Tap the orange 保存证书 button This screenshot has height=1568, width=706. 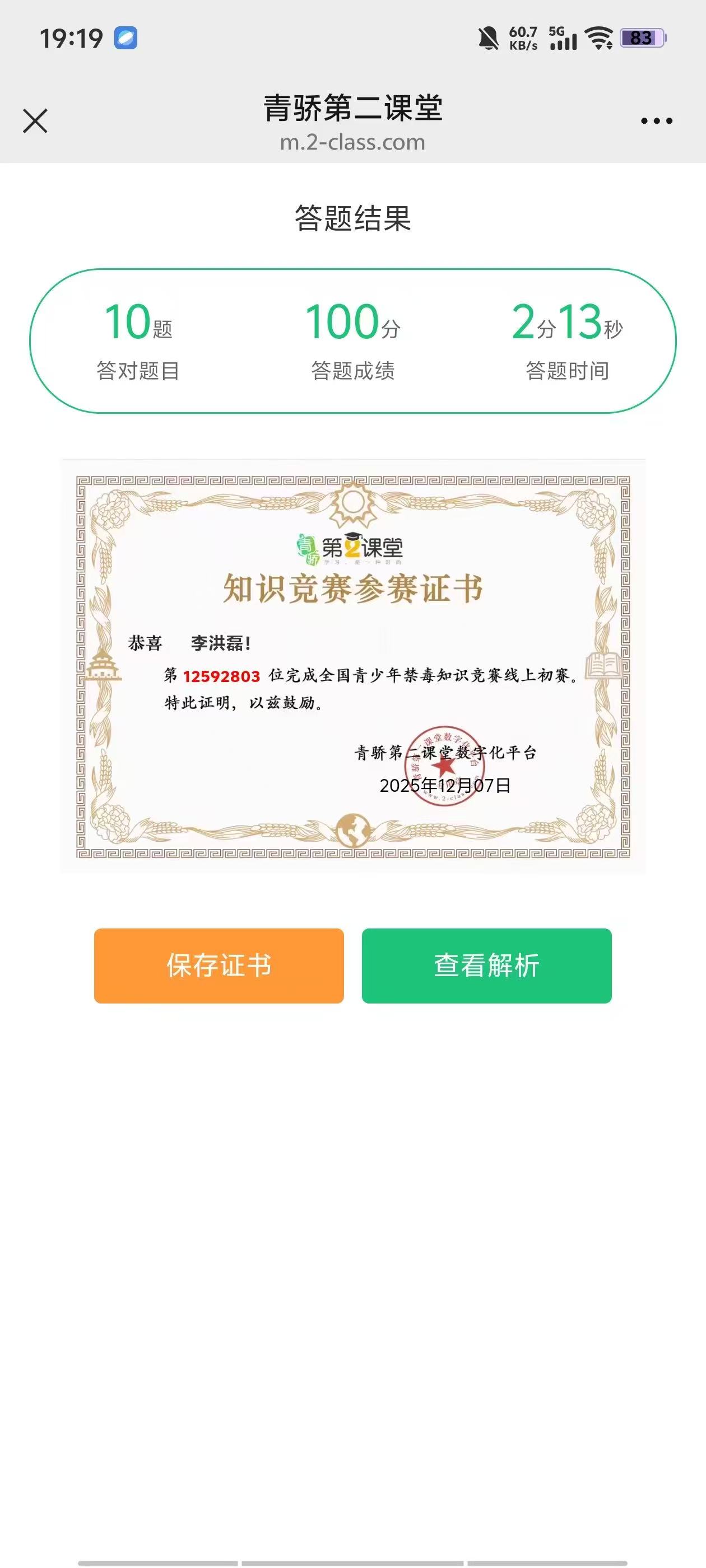(219, 965)
